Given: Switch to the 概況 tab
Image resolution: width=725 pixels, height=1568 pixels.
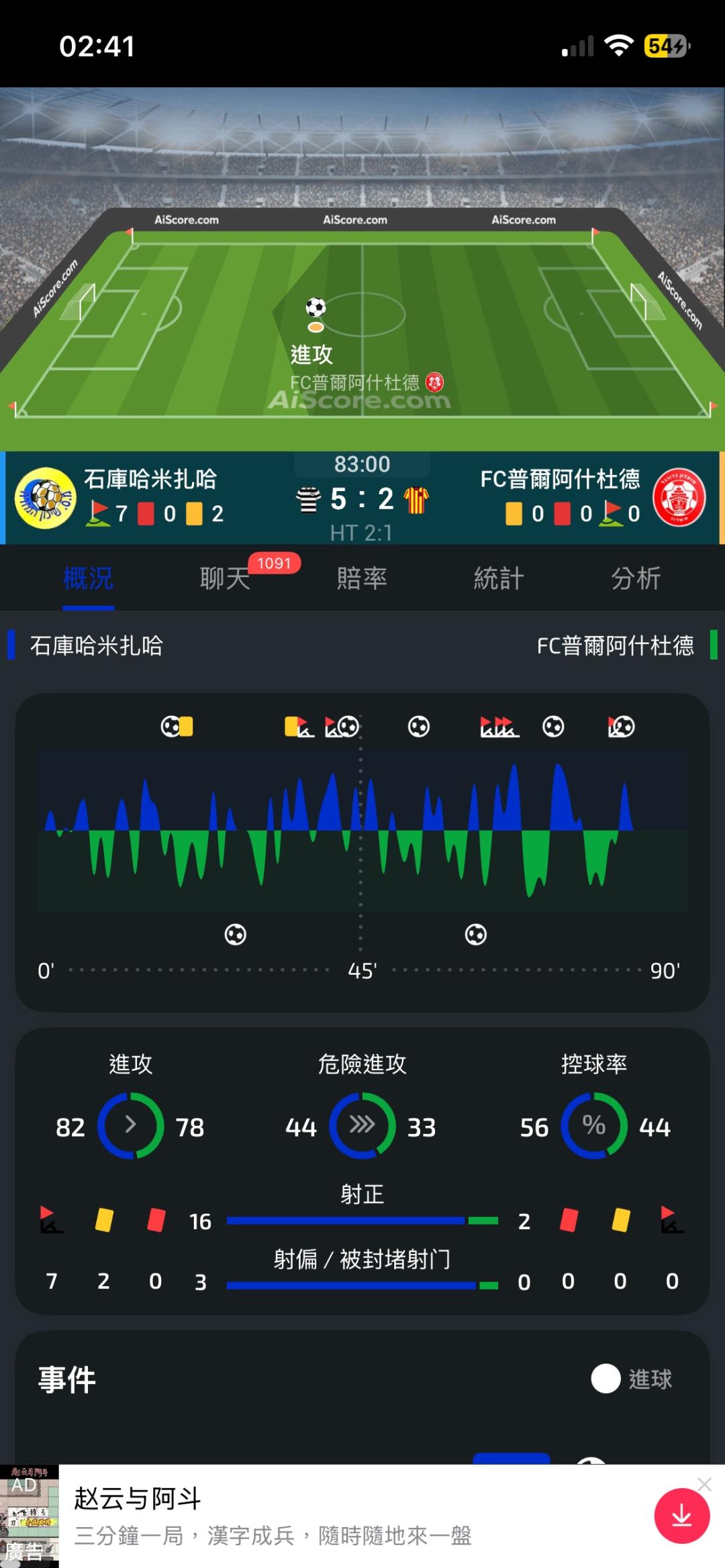Looking at the screenshot, I should tap(88, 578).
